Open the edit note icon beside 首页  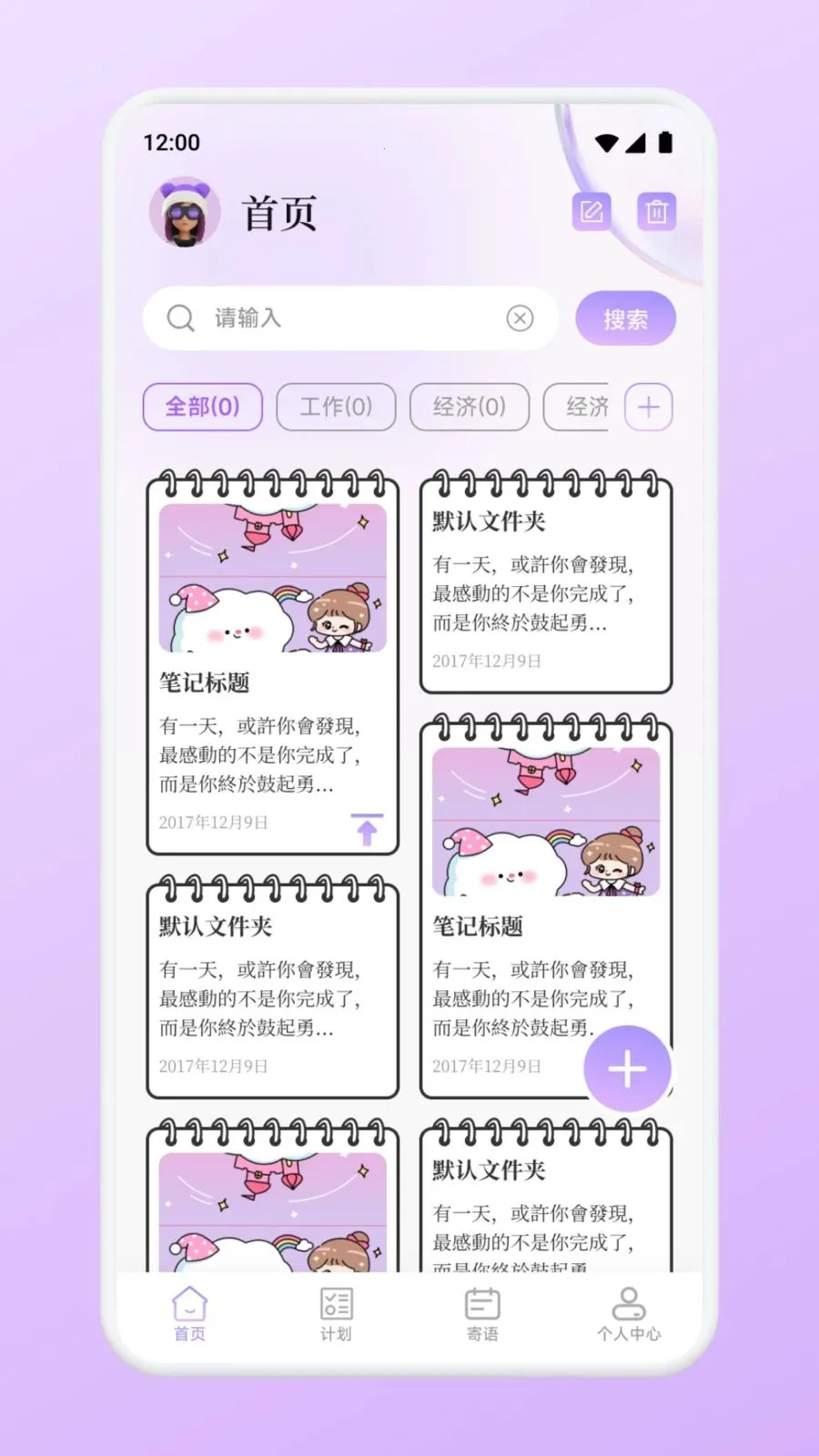click(x=591, y=212)
